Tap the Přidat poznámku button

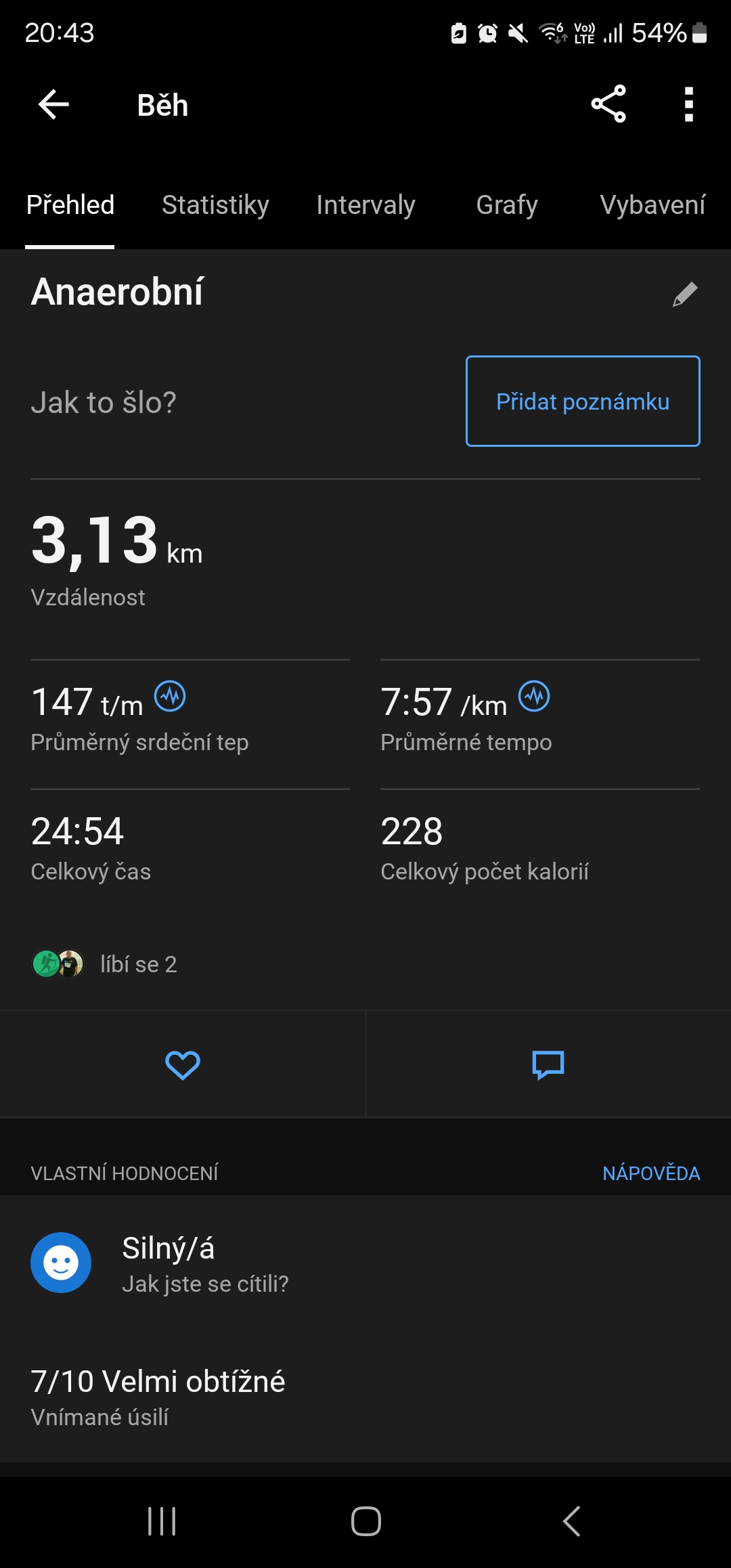(x=583, y=401)
